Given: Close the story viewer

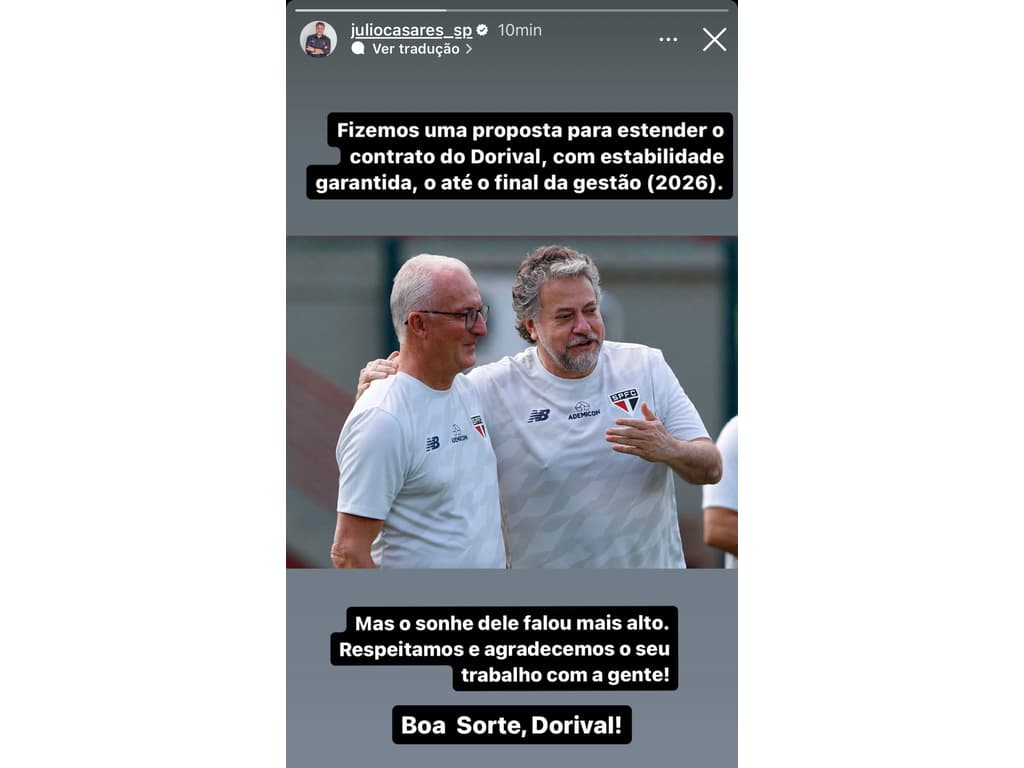Looking at the screenshot, I should [x=714, y=39].
